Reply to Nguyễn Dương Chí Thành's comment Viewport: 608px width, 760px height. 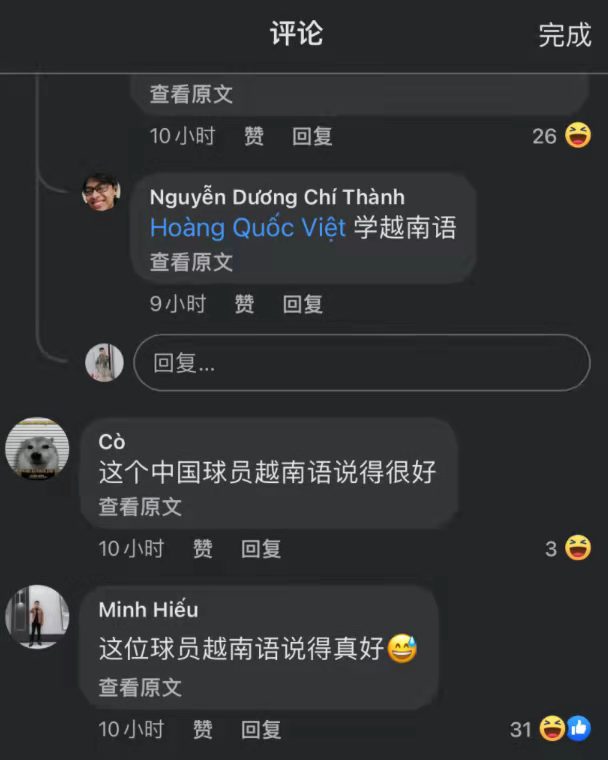302,304
